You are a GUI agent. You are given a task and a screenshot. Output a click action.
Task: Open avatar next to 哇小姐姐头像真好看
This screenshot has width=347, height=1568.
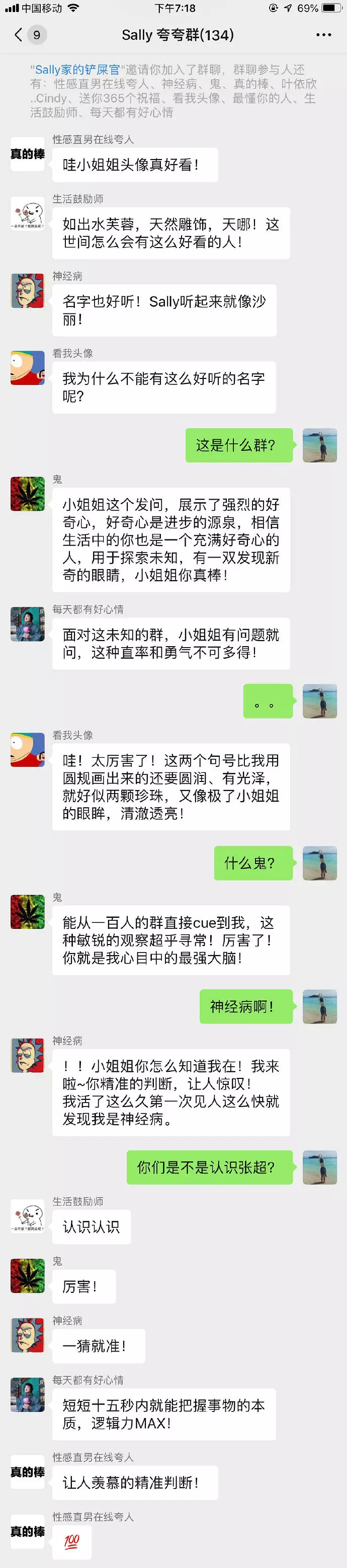27,154
